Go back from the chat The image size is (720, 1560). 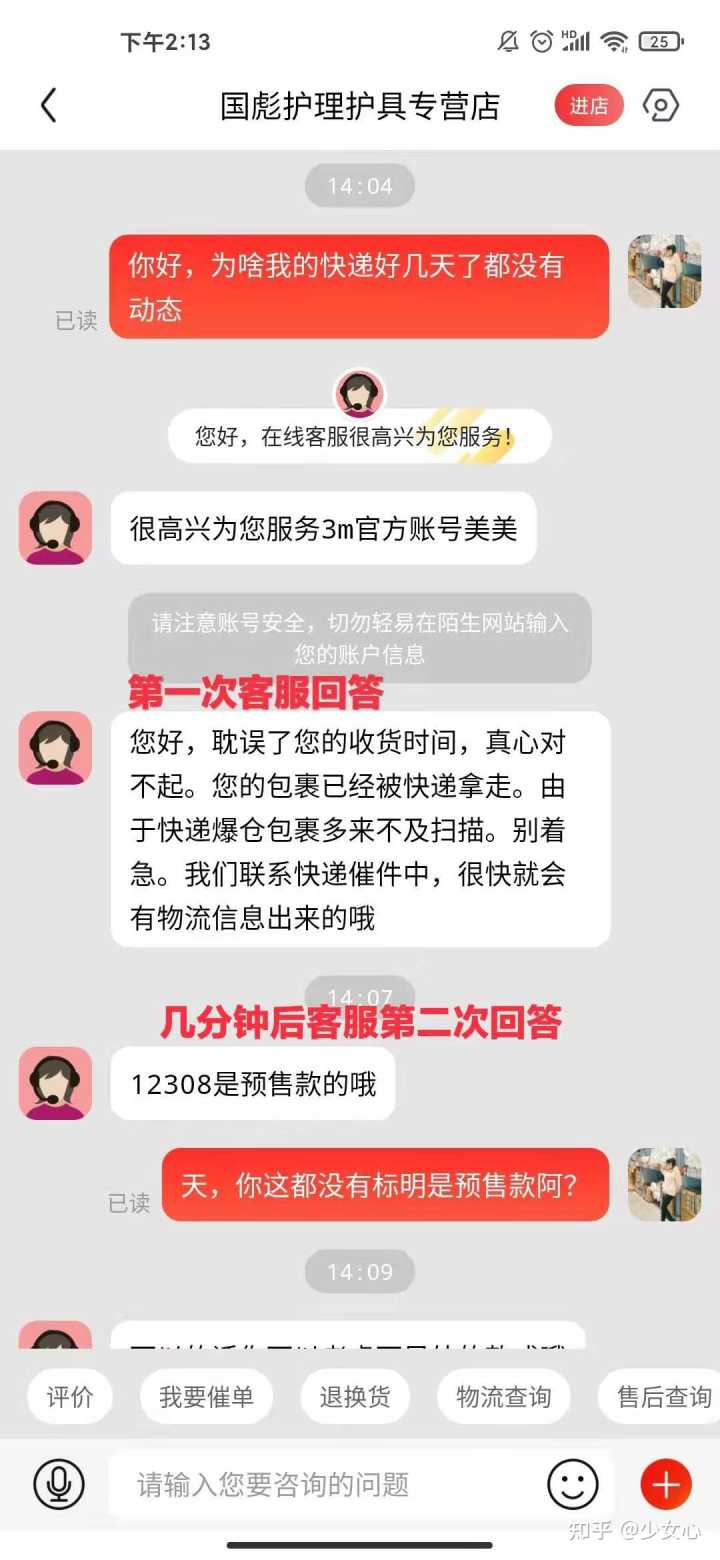point(48,106)
